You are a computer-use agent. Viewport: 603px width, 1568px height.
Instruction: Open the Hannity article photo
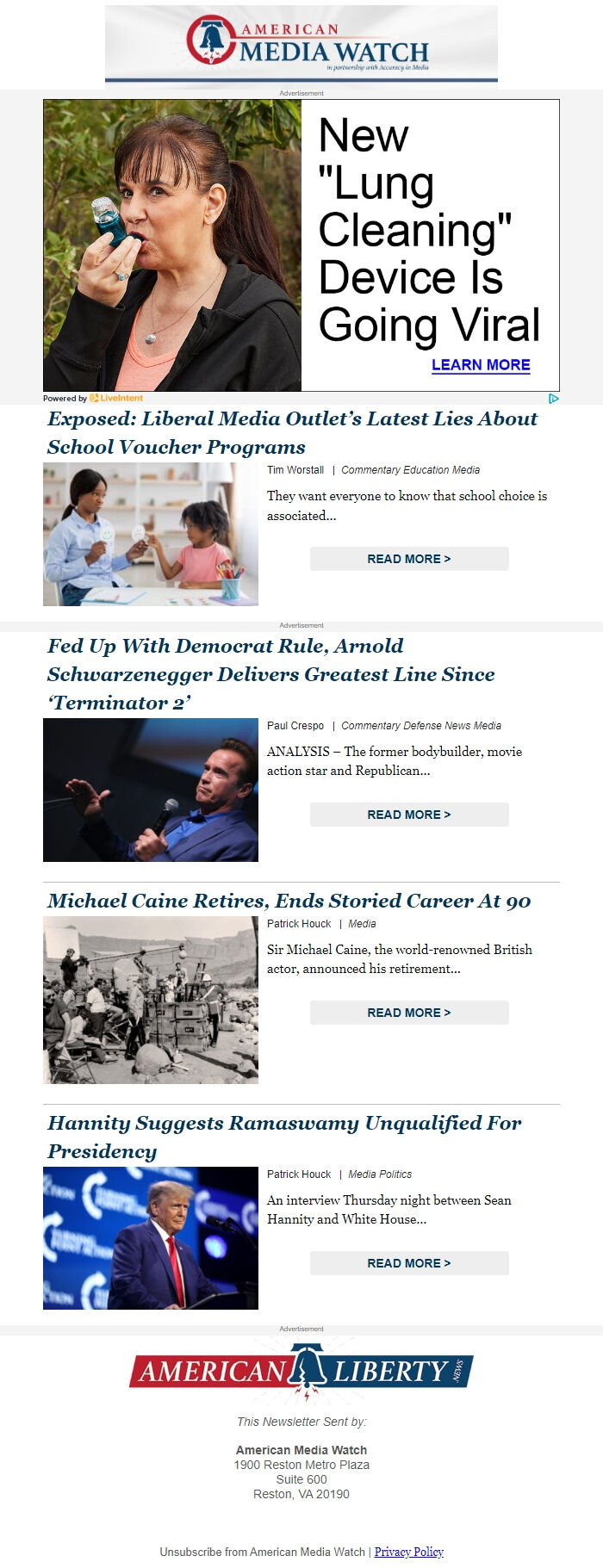point(151,1237)
